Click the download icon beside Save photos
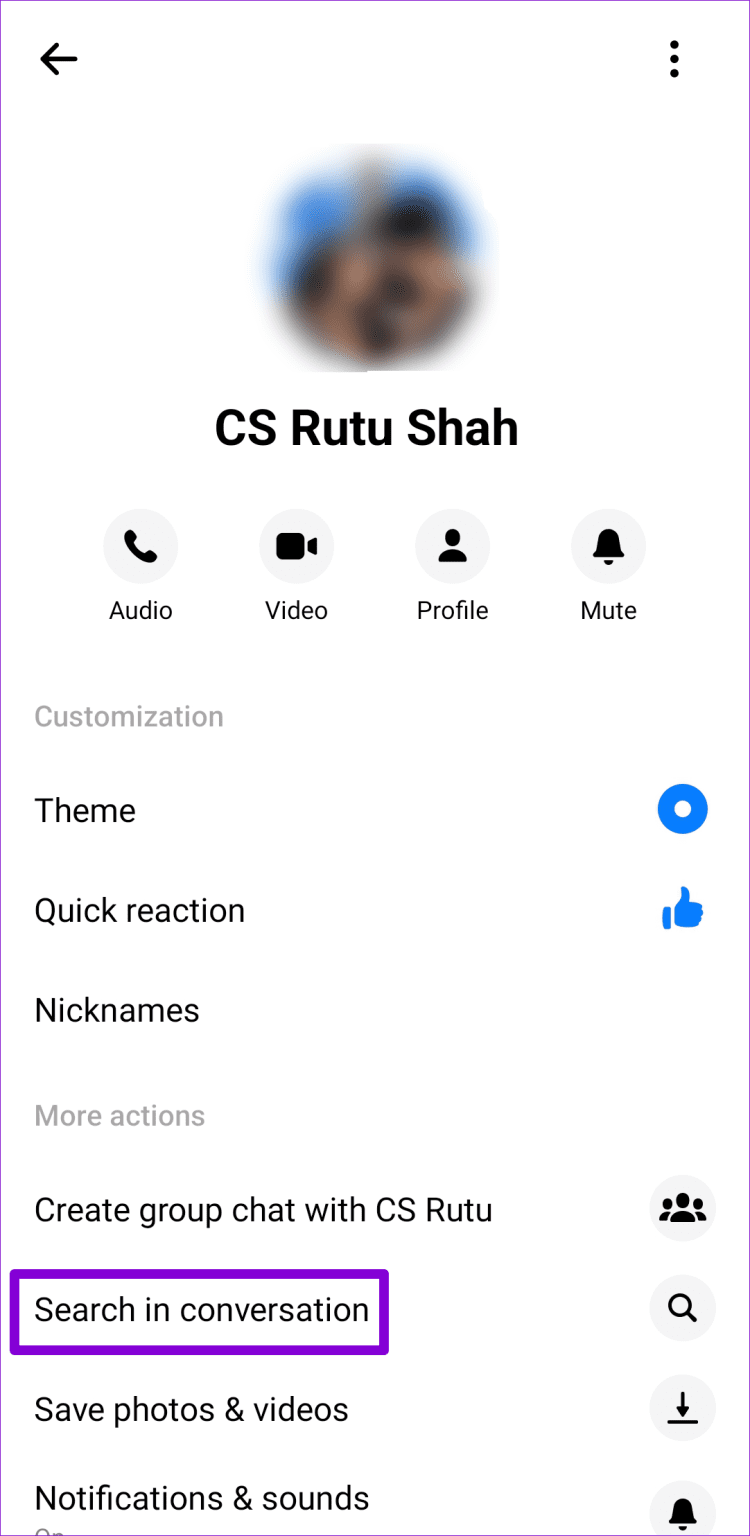Viewport: 750px width, 1536px height. [682, 1407]
